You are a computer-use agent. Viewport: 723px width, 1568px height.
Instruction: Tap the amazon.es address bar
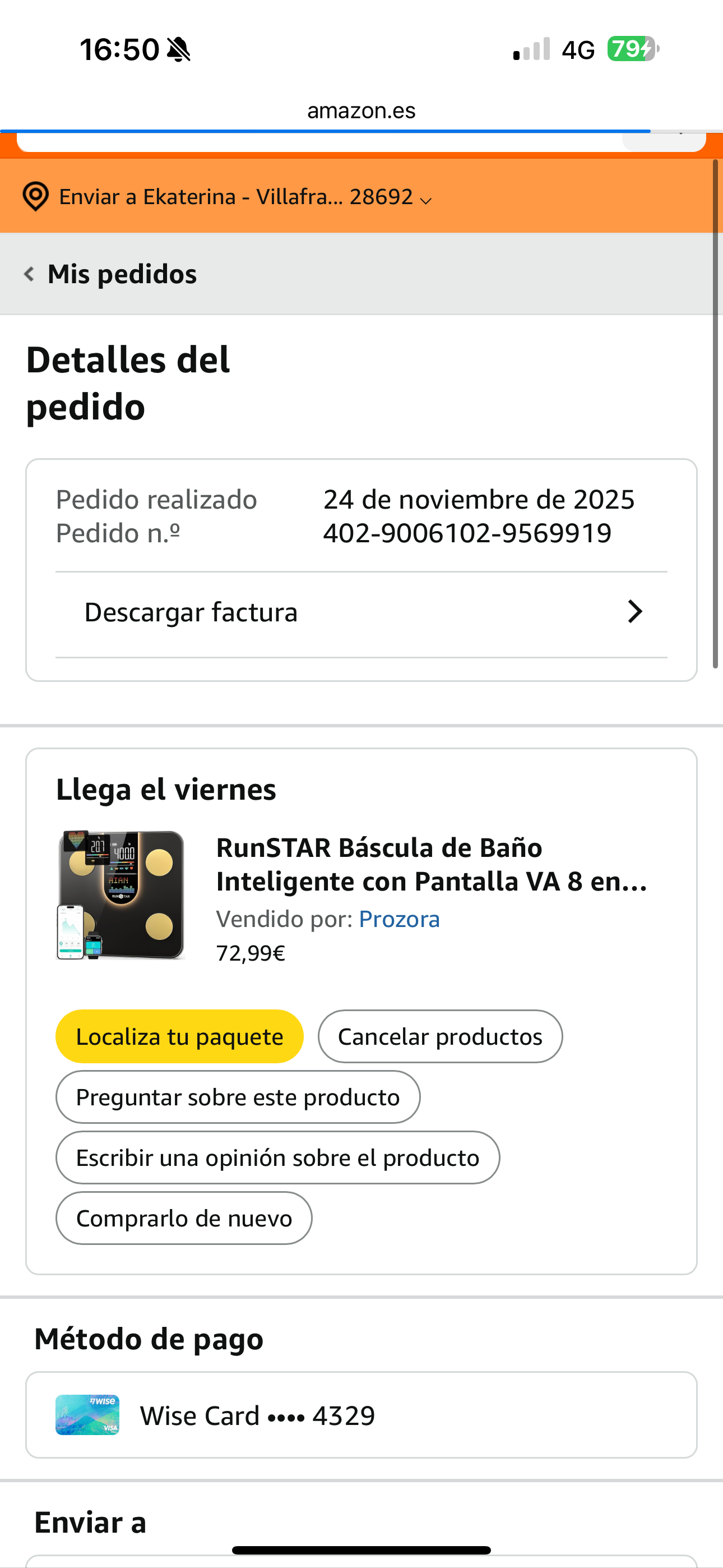coord(361,111)
